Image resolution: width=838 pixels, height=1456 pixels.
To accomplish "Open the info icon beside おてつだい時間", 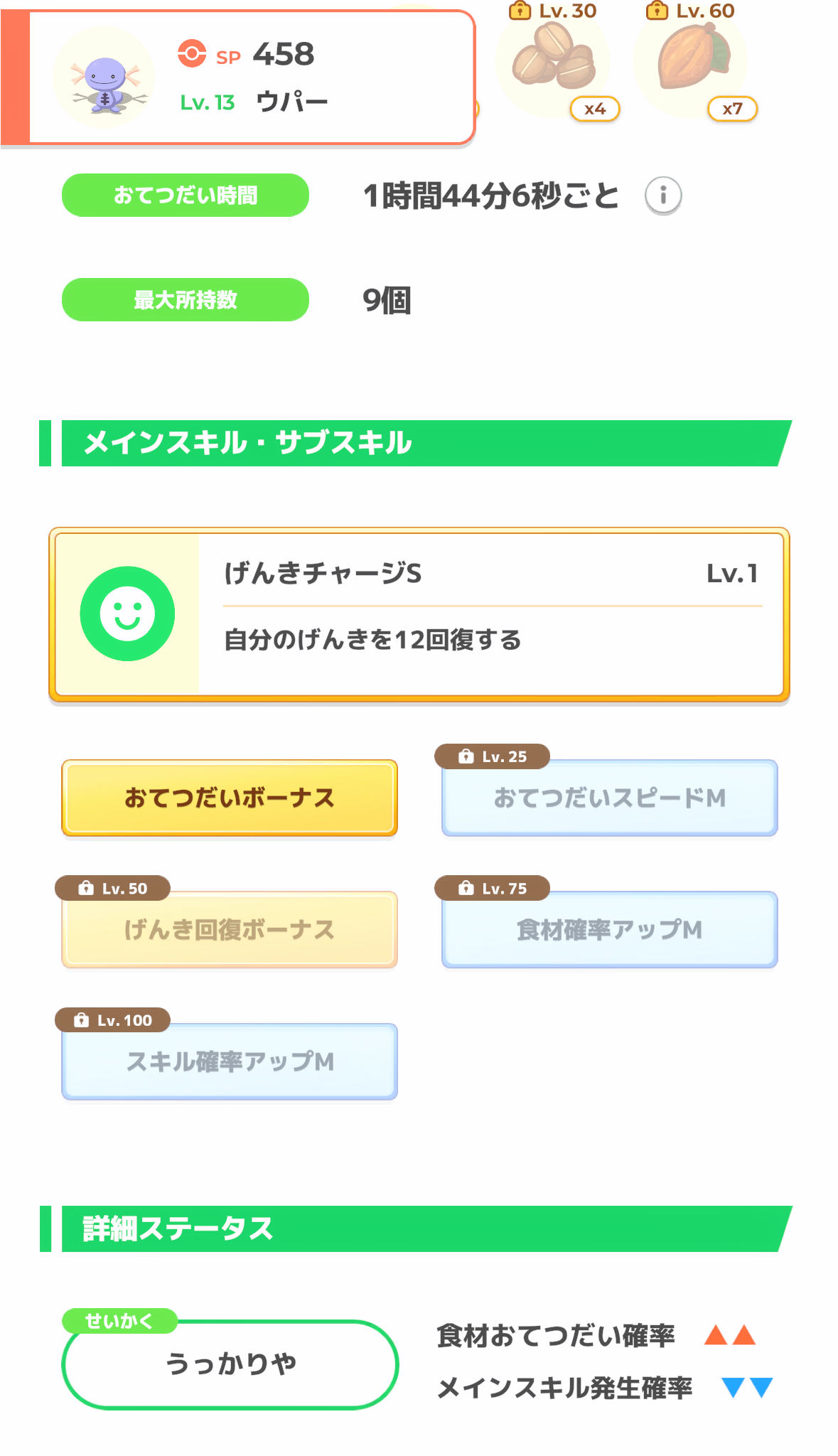I will click(662, 195).
